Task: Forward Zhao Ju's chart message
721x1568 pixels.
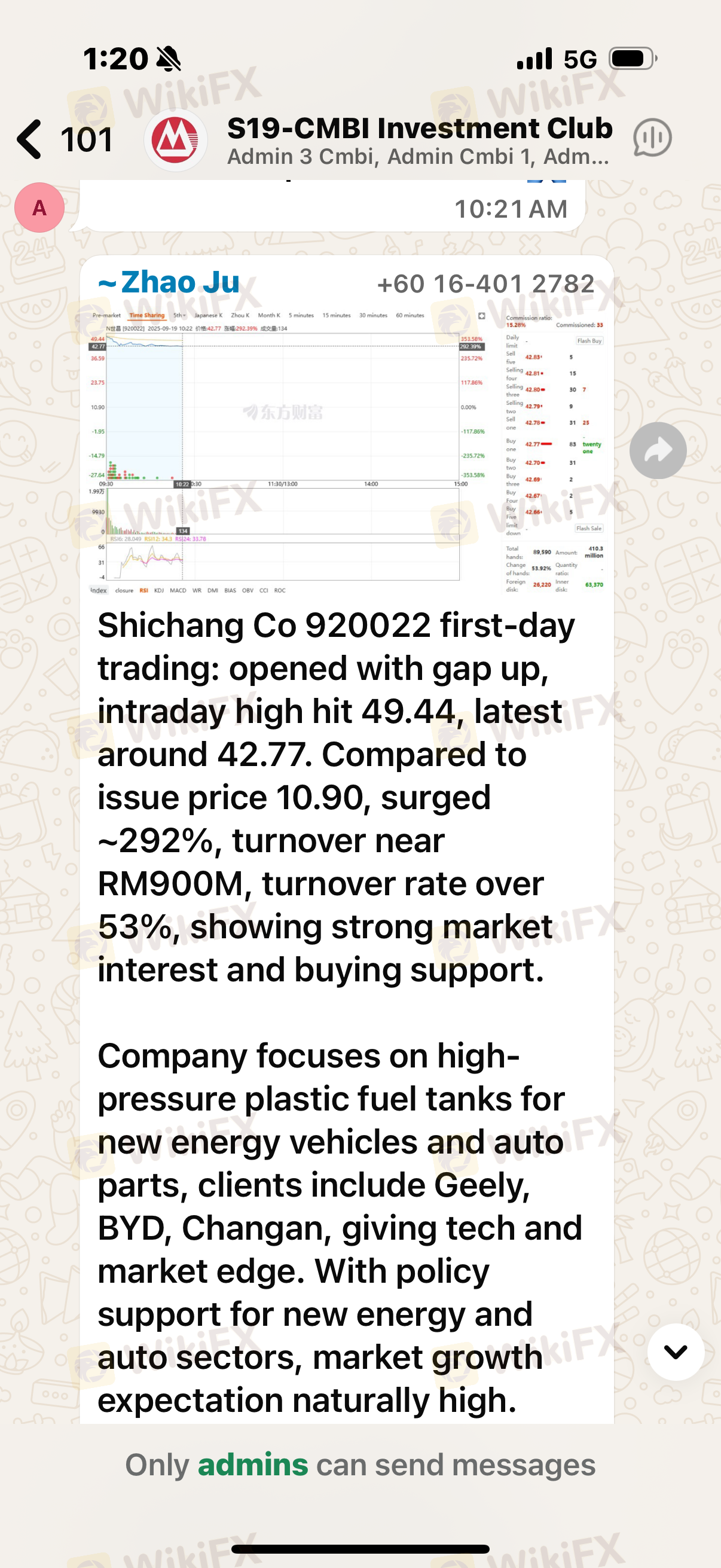Action: (658, 450)
